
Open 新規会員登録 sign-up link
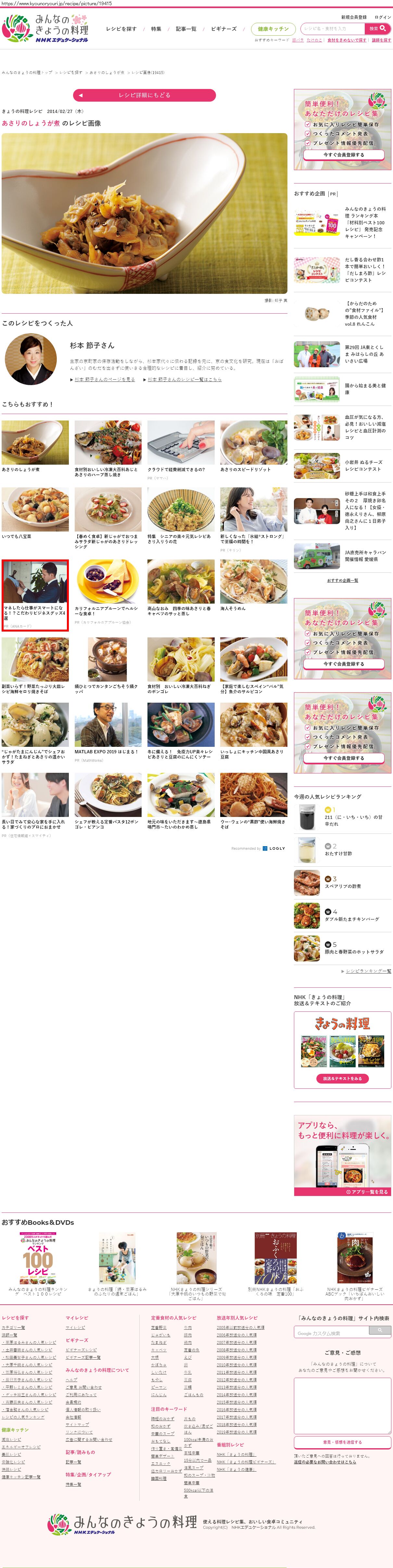[x=353, y=17]
